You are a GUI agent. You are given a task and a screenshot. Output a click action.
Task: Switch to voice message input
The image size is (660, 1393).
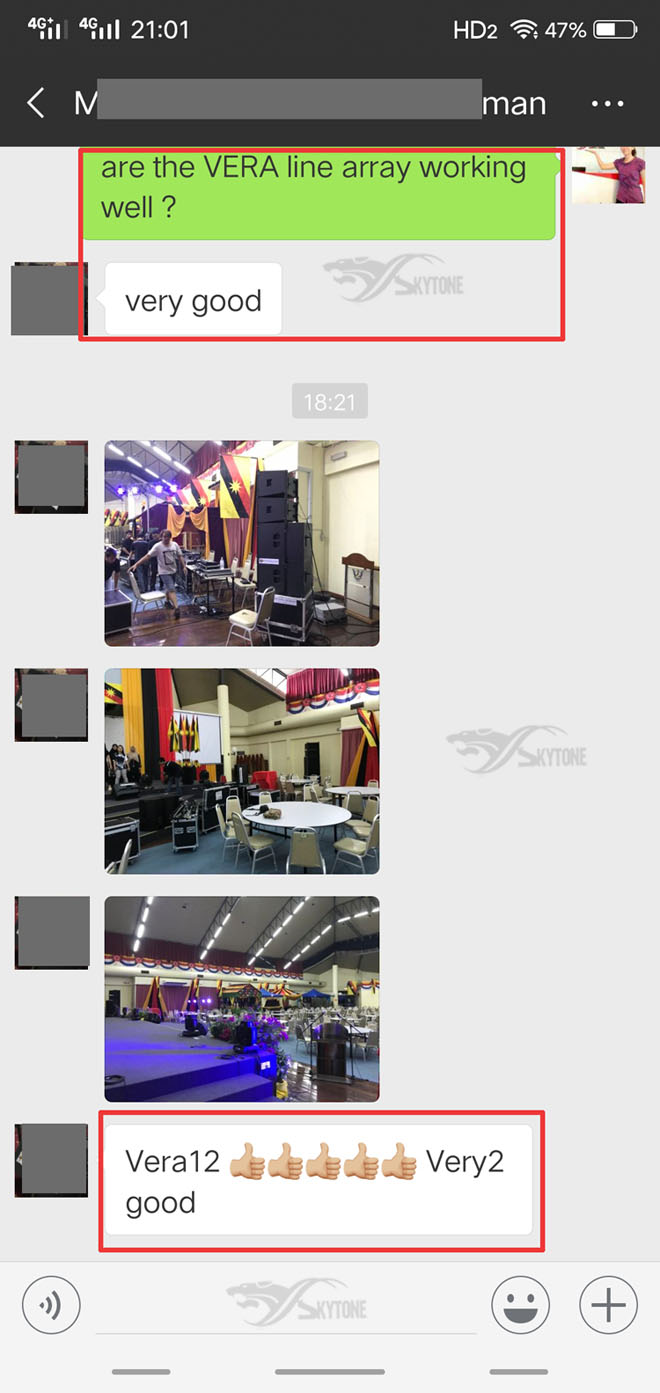click(51, 1305)
